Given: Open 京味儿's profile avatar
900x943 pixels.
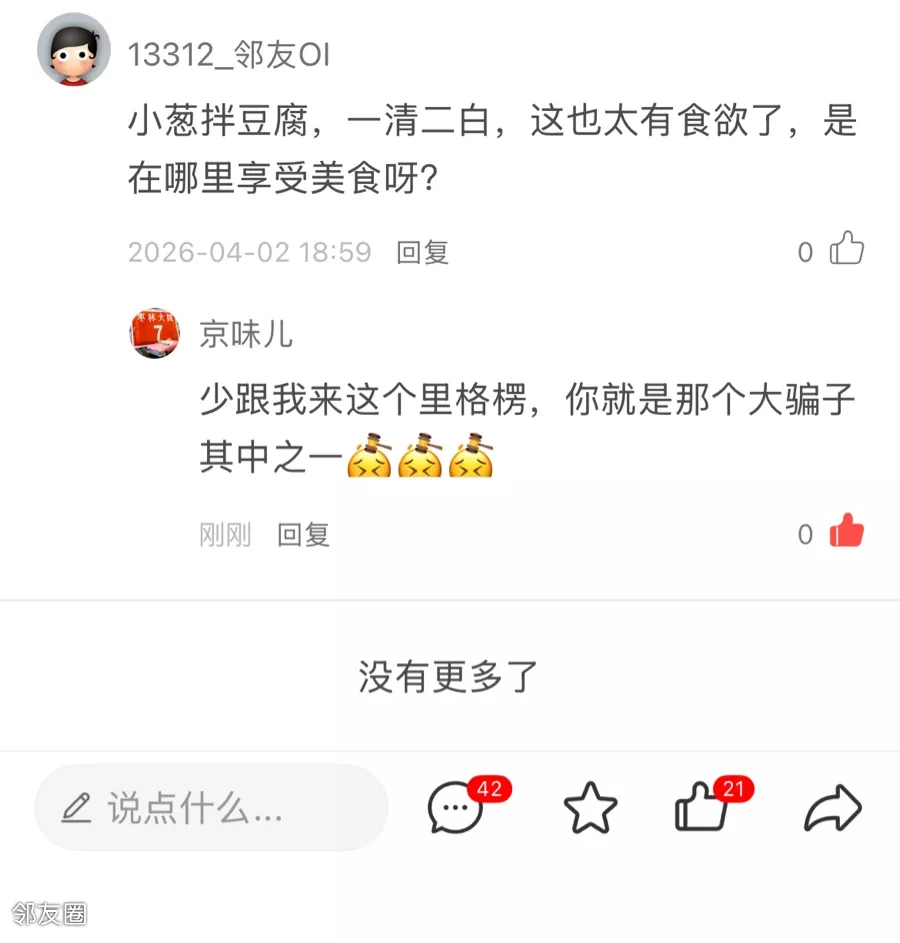Looking at the screenshot, I should point(155,333).
